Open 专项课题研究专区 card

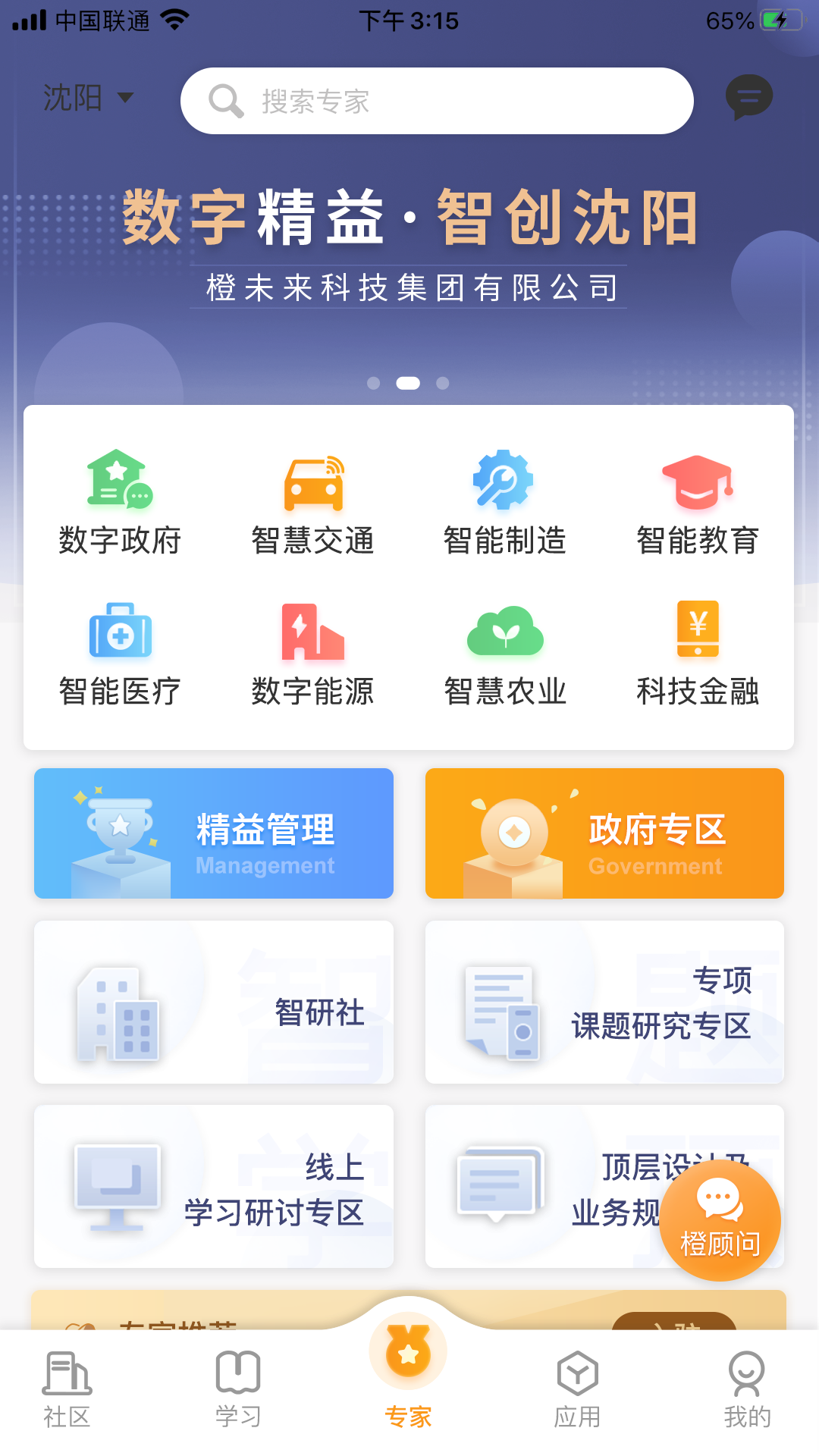604,1002
